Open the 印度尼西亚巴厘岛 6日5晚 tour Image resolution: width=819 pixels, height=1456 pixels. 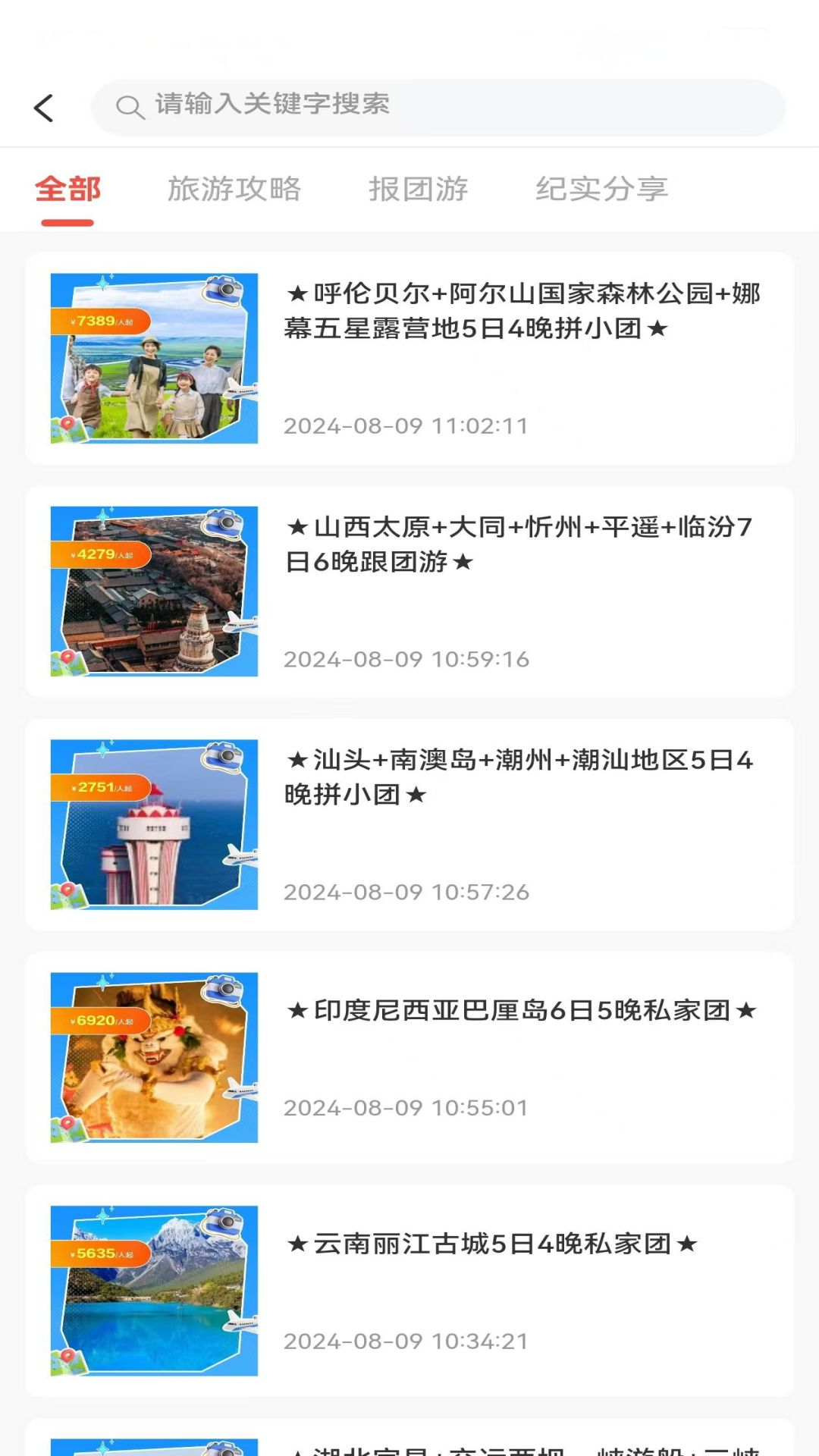coord(409,1057)
